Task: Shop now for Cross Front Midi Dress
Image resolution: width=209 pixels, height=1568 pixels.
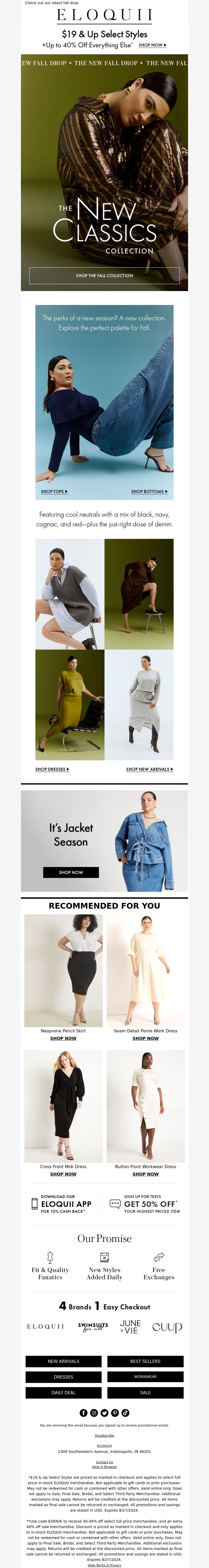Action: [x=63, y=1174]
